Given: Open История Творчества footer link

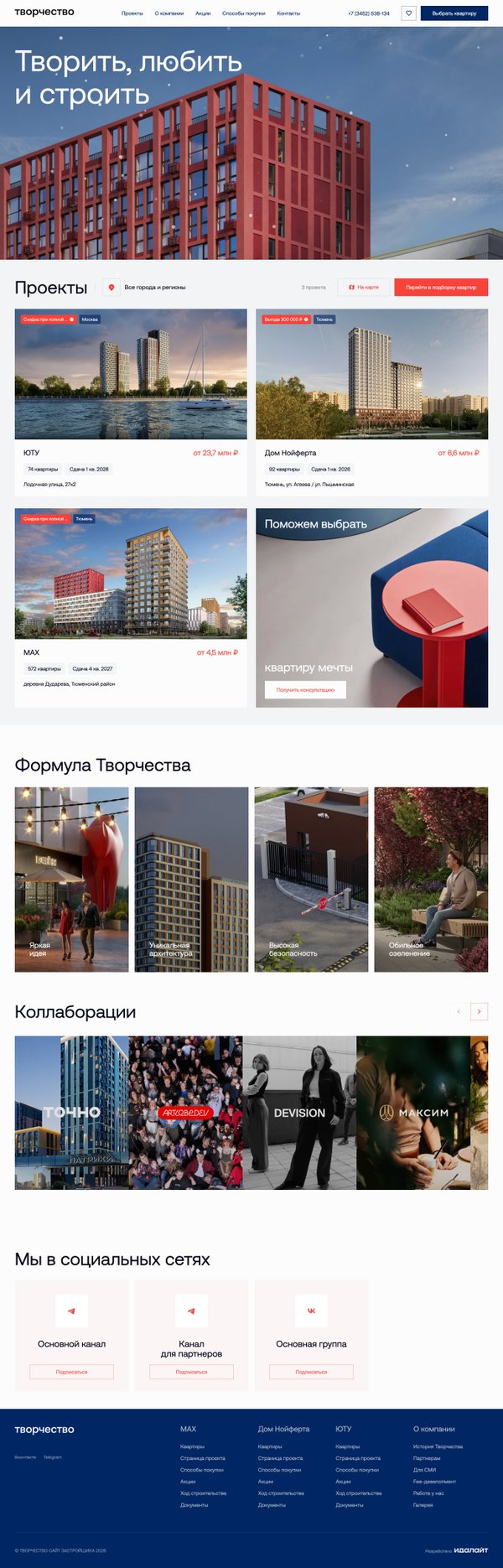Looking at the screenshot, I should tap(438, 1446).
